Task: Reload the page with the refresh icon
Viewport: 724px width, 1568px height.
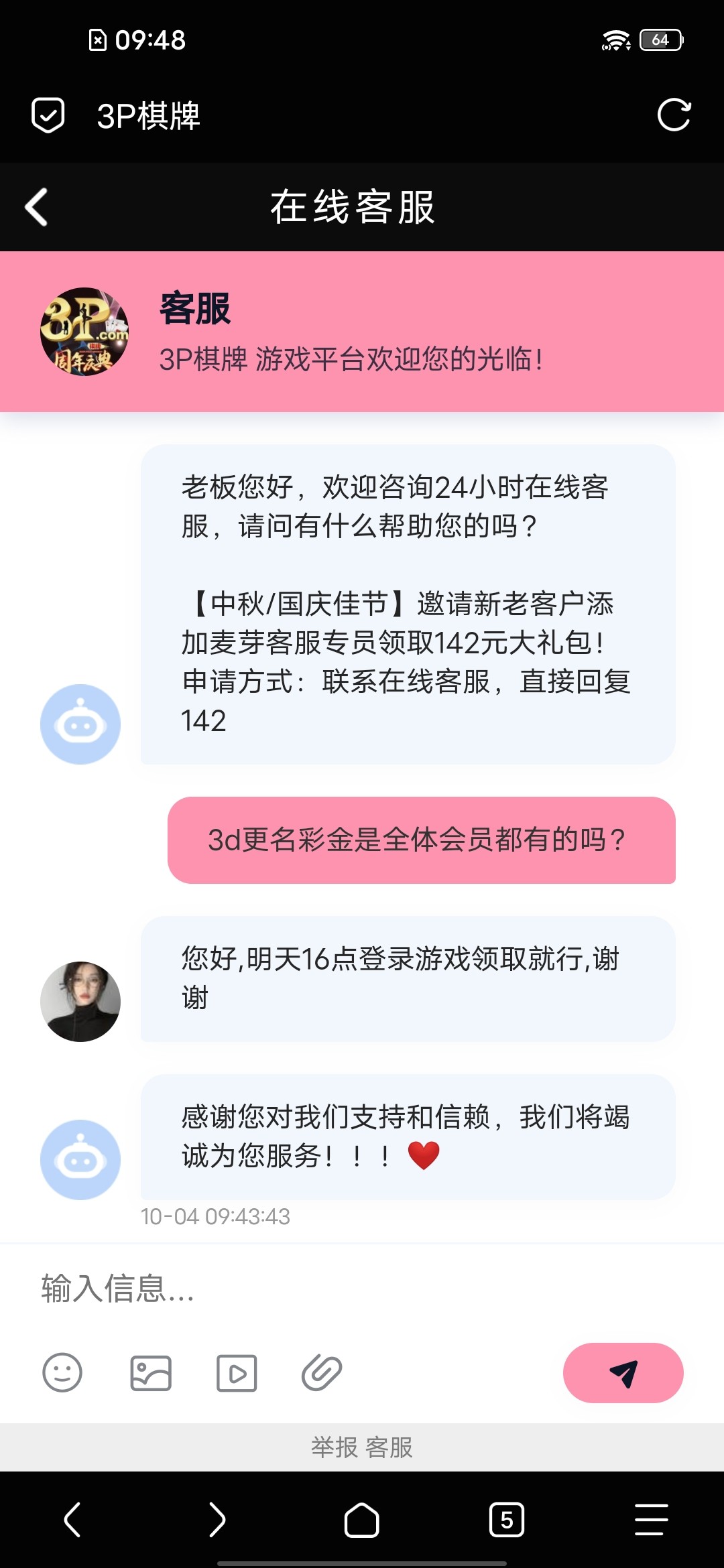Action: click(674, 115)
